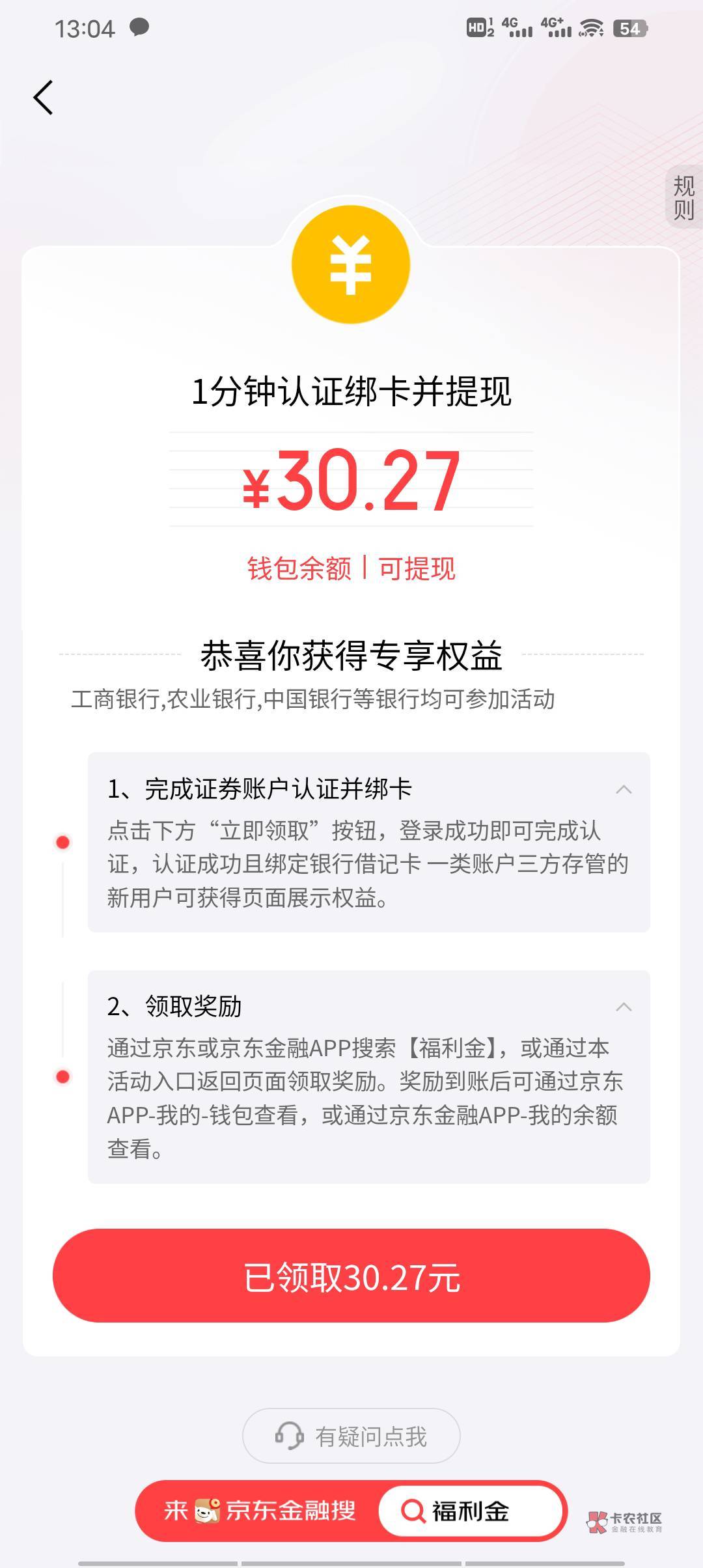703x1568 pixels.
Task: Collapse the 领取奖励 section
Action: [624, 1007]
